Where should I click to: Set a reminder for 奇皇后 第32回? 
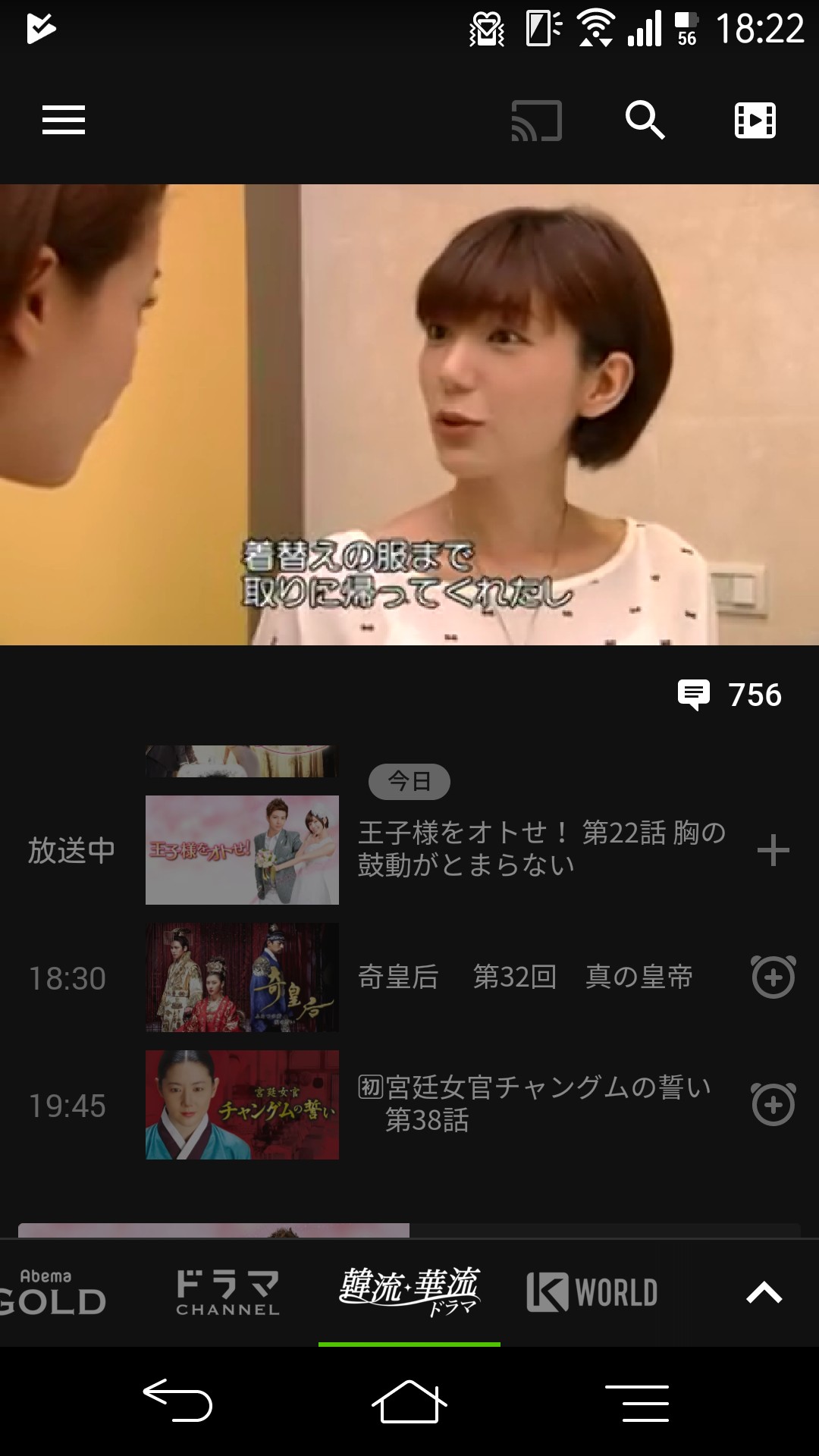pyautogui.click(x=773, y=977)
